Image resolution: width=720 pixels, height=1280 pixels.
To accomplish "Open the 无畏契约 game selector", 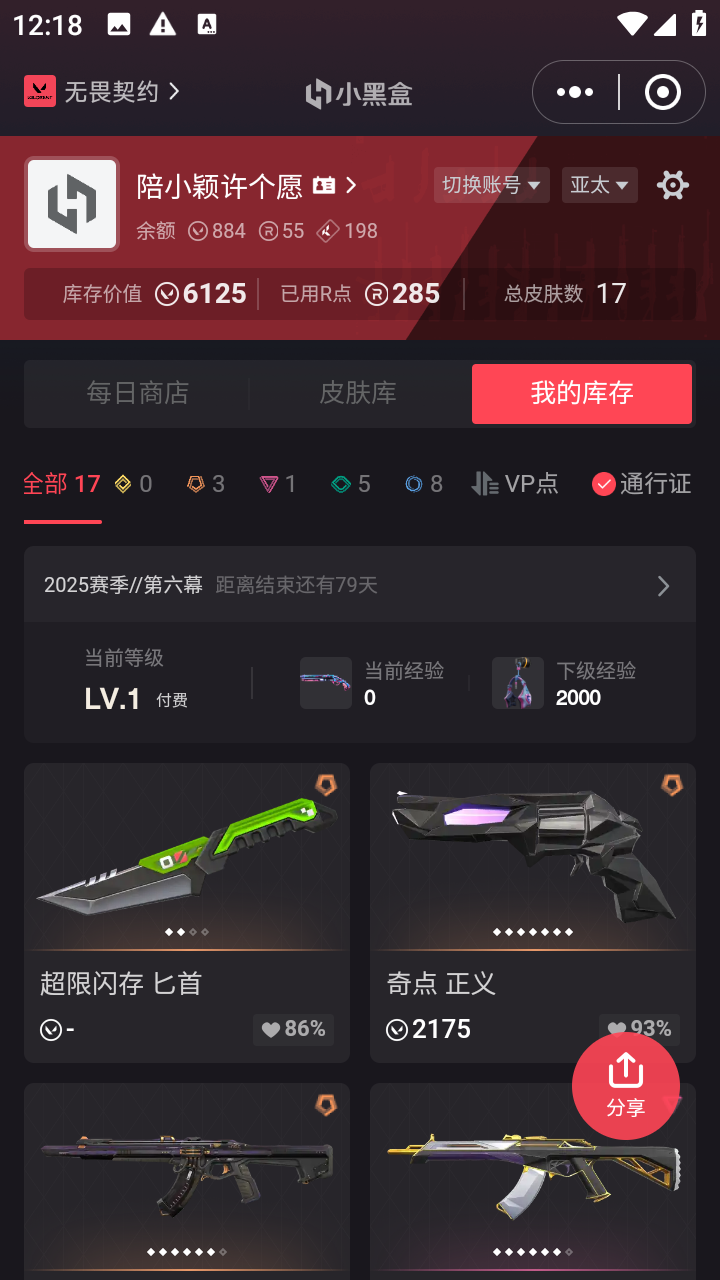I will coord(102,92).
